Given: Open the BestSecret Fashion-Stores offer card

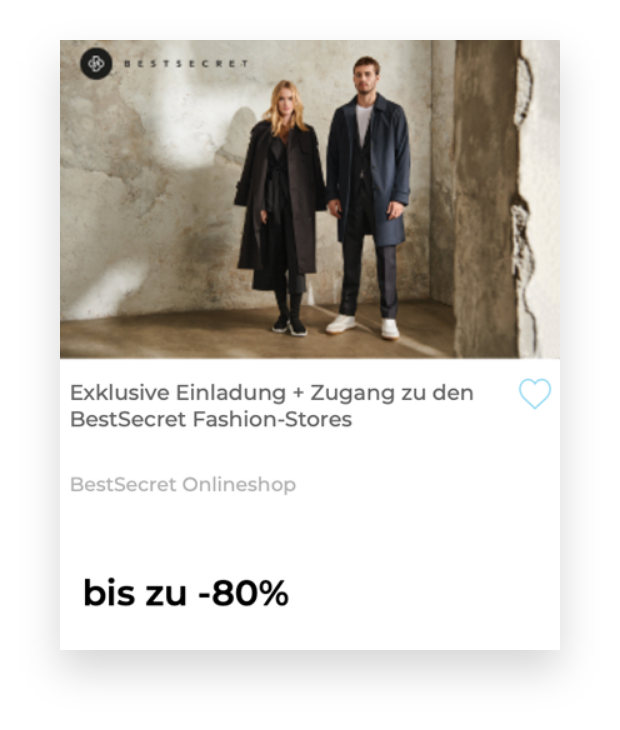Looking at the screenshot, I should pyautogui.click(x=272, y=406).
